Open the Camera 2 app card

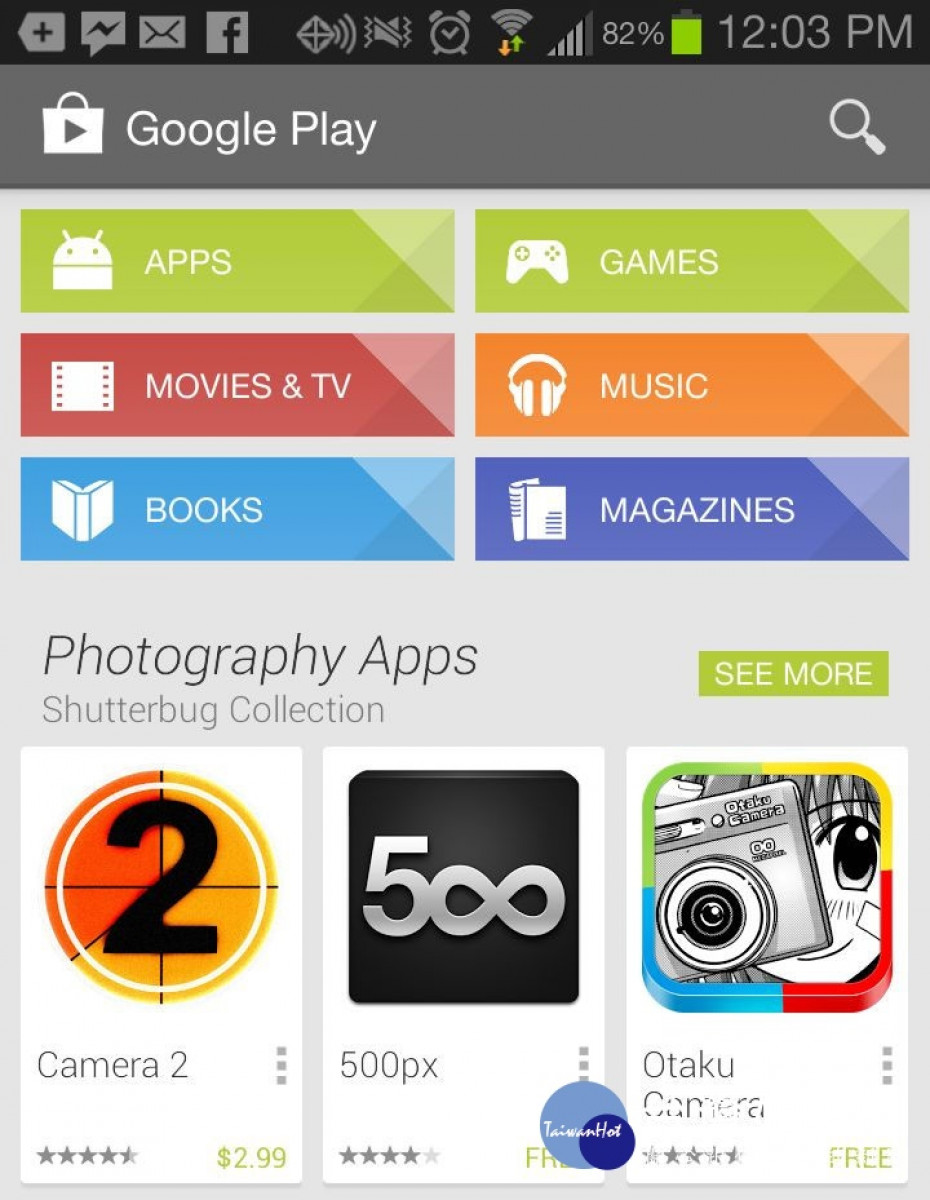[x=161, y=890]
